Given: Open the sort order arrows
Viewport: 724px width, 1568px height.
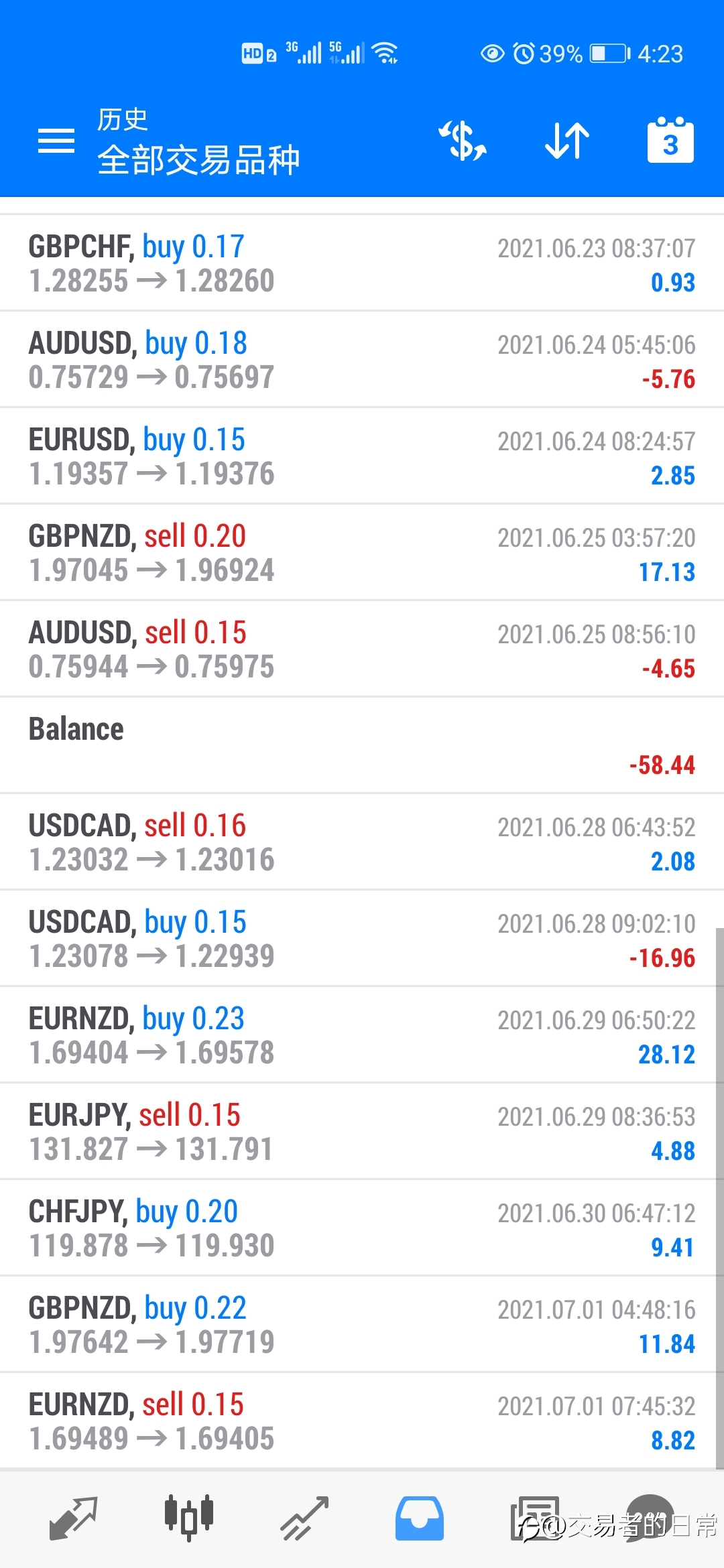Looking at the screenshot, I should [x=567, y=141].
